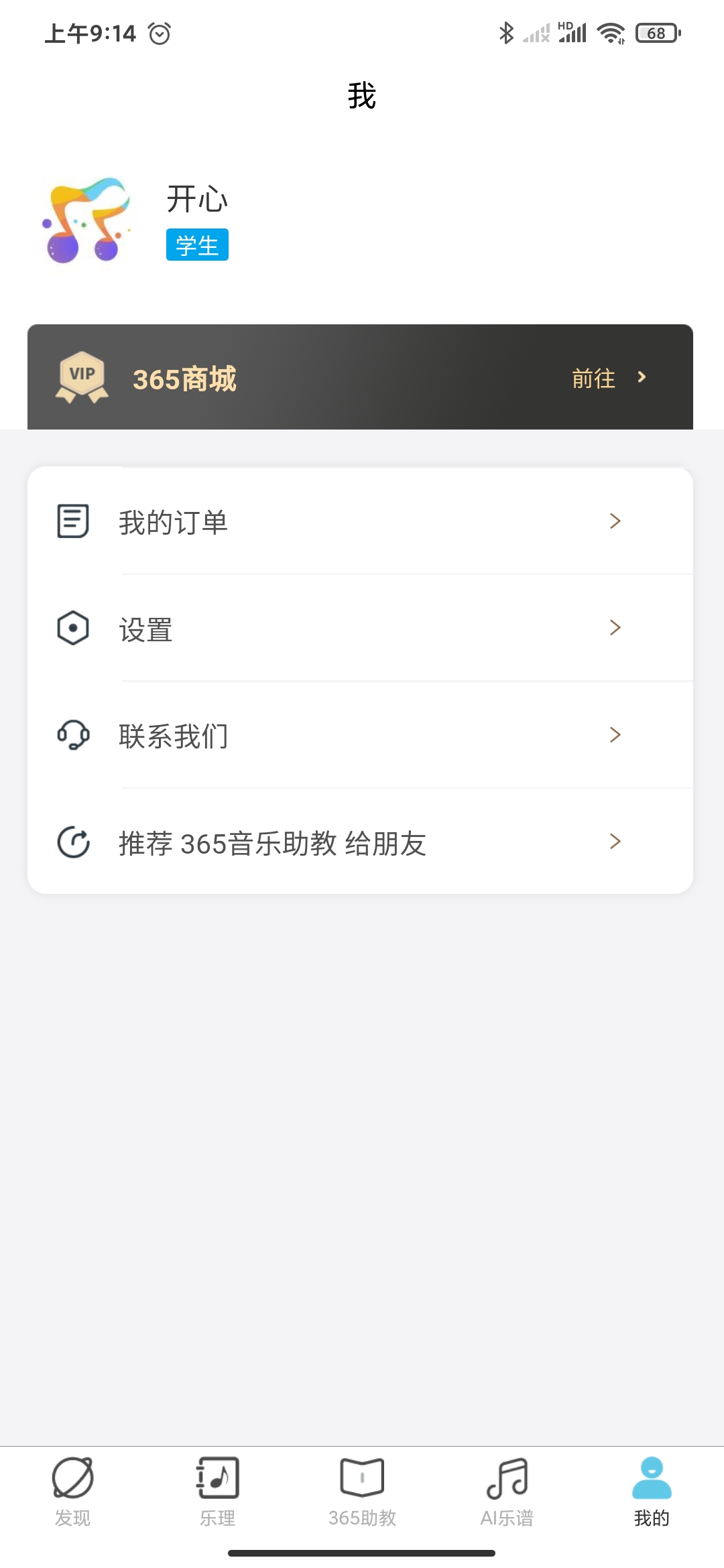Click the 设置 settings gear icon
This screenshot has height=1568, width=724.
coord(73,629)
